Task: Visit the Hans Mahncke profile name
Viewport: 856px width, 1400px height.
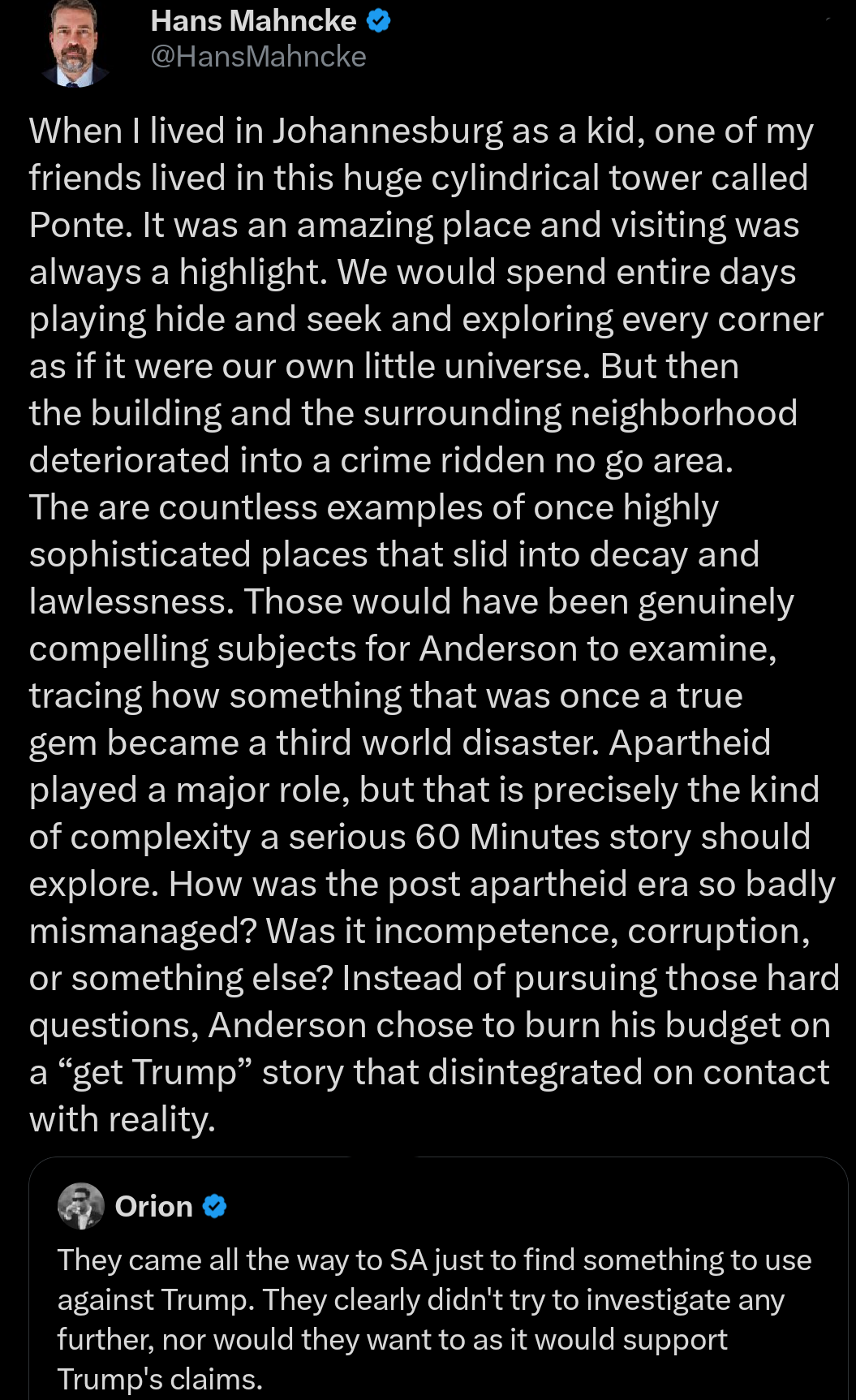Action: pyautogui.click(x=253, y=21)
